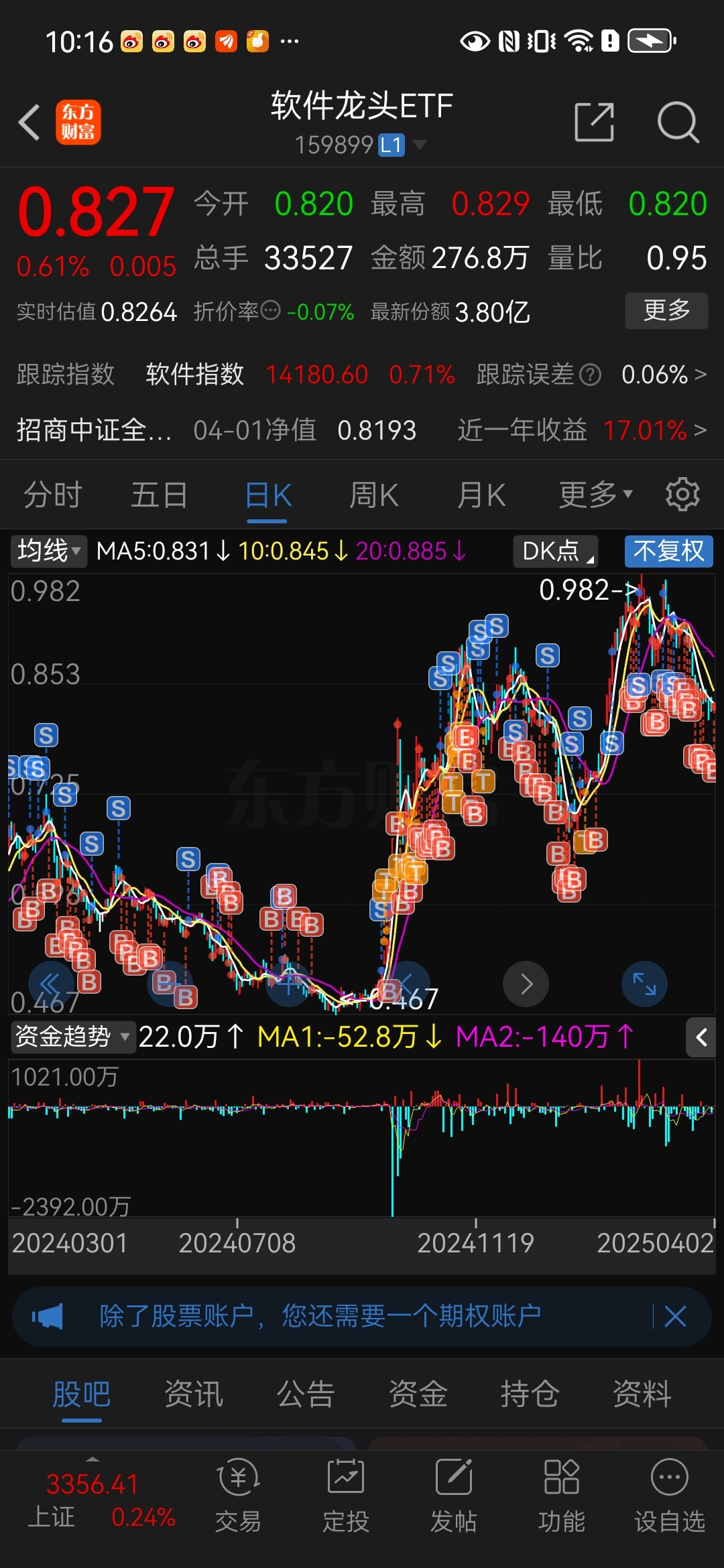Screen dimensions: 724x1568
Task: Share this ETF page
Action: point(595,122)
